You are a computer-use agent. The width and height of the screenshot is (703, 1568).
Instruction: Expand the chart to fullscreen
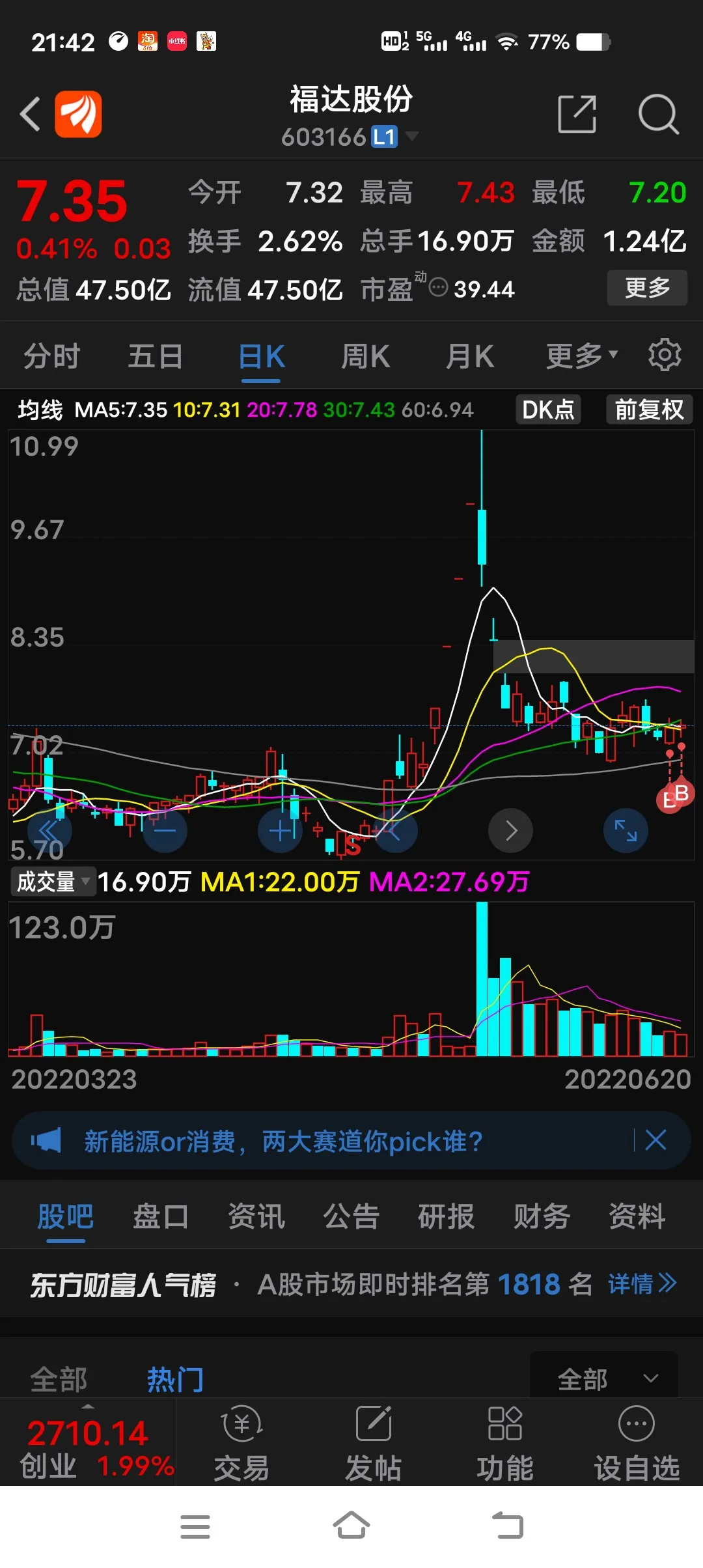pos(626,830)
